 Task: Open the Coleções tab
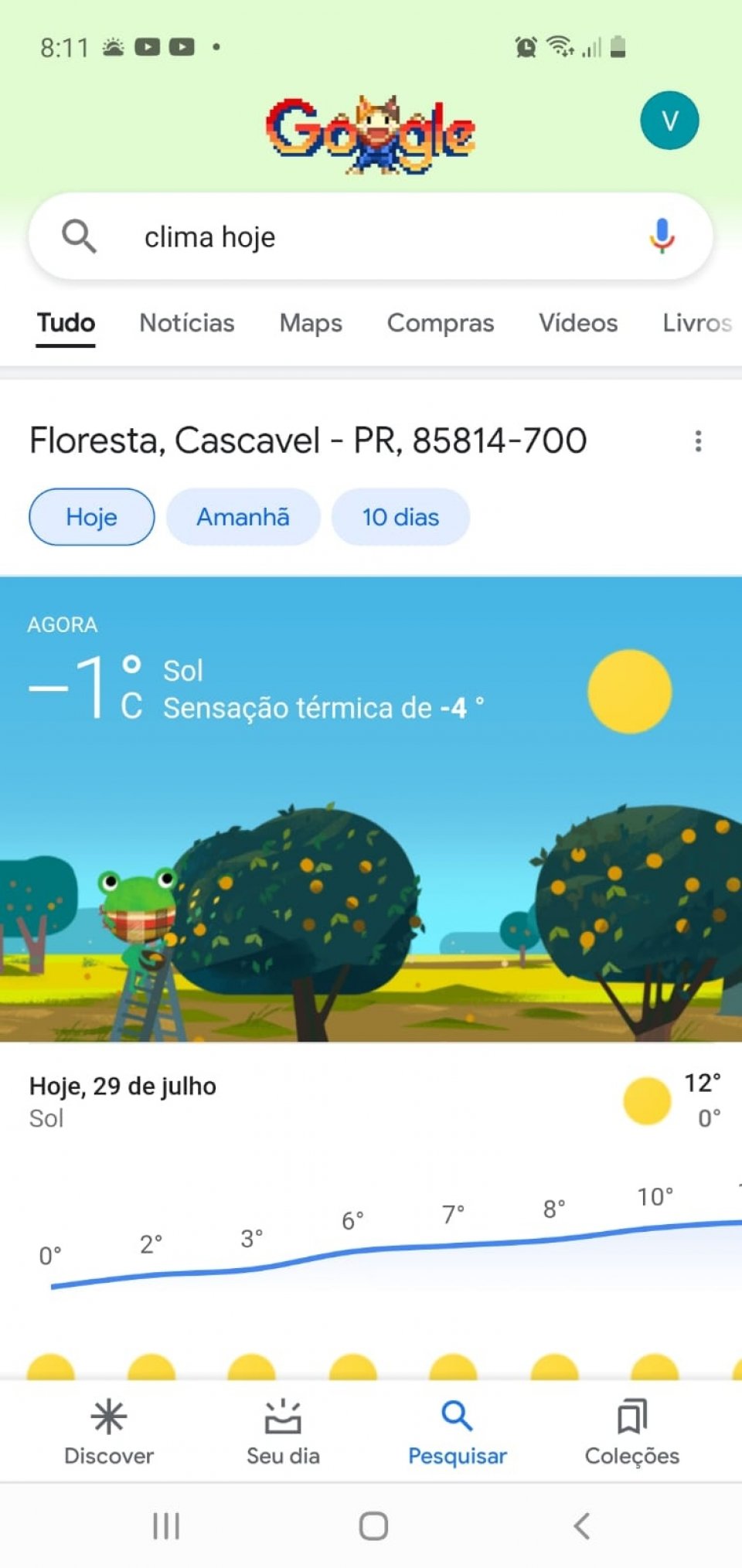(632, 1432)
